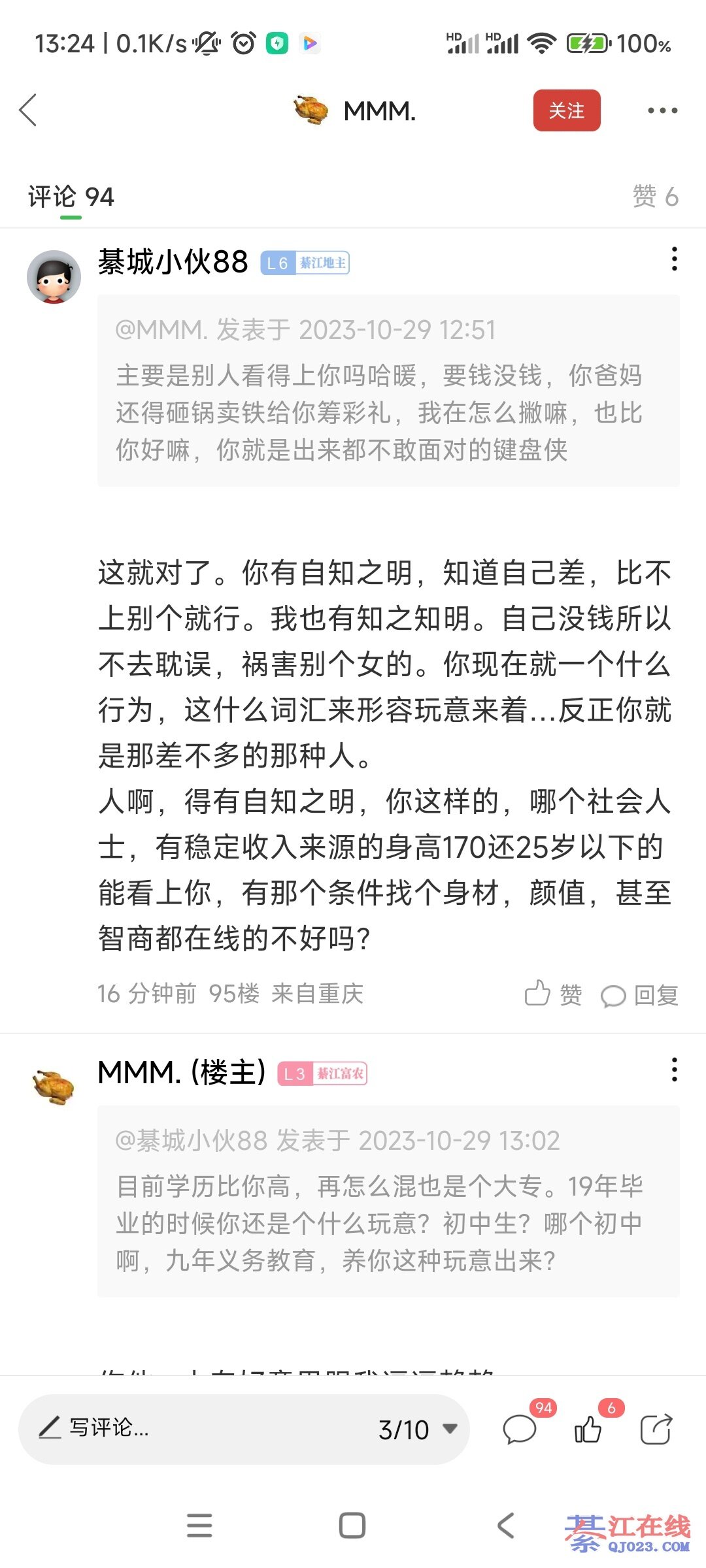Like the post using the bottom thumbs-up
The height and width of the screenshot is (1568, 706).
[588, 1429]
